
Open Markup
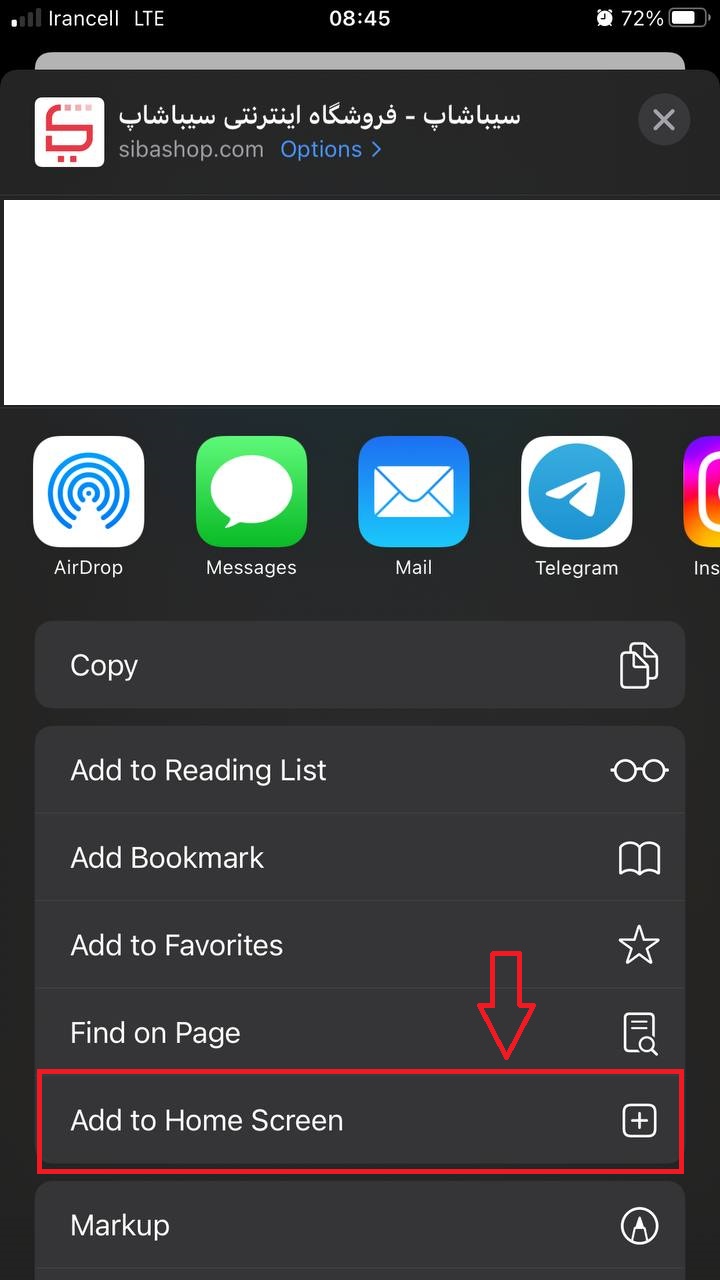point(360,1225)
